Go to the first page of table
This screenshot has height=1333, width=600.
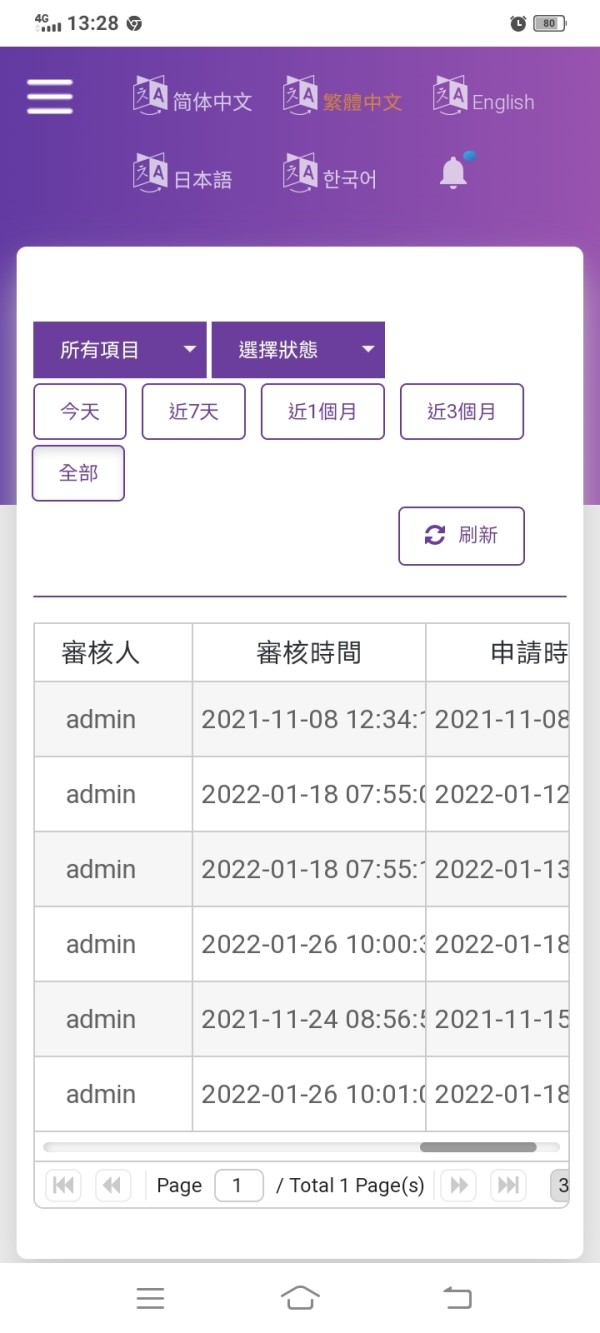pos(64,1185)
